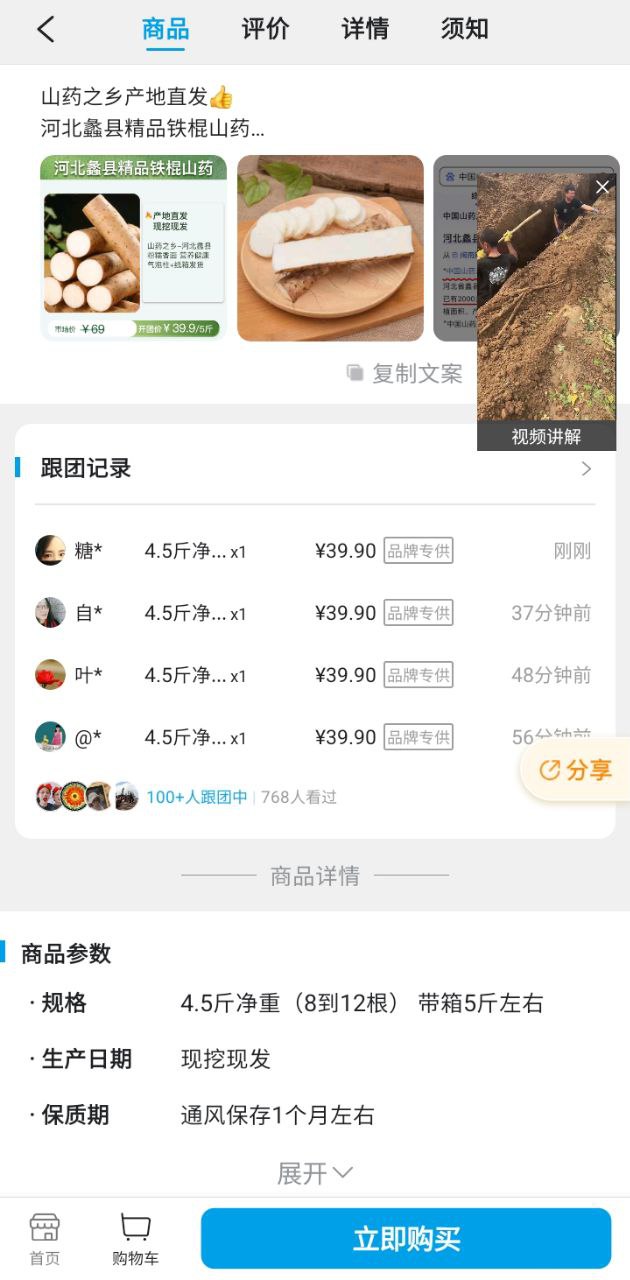Switch to the 评价 tab

point(265,29)
